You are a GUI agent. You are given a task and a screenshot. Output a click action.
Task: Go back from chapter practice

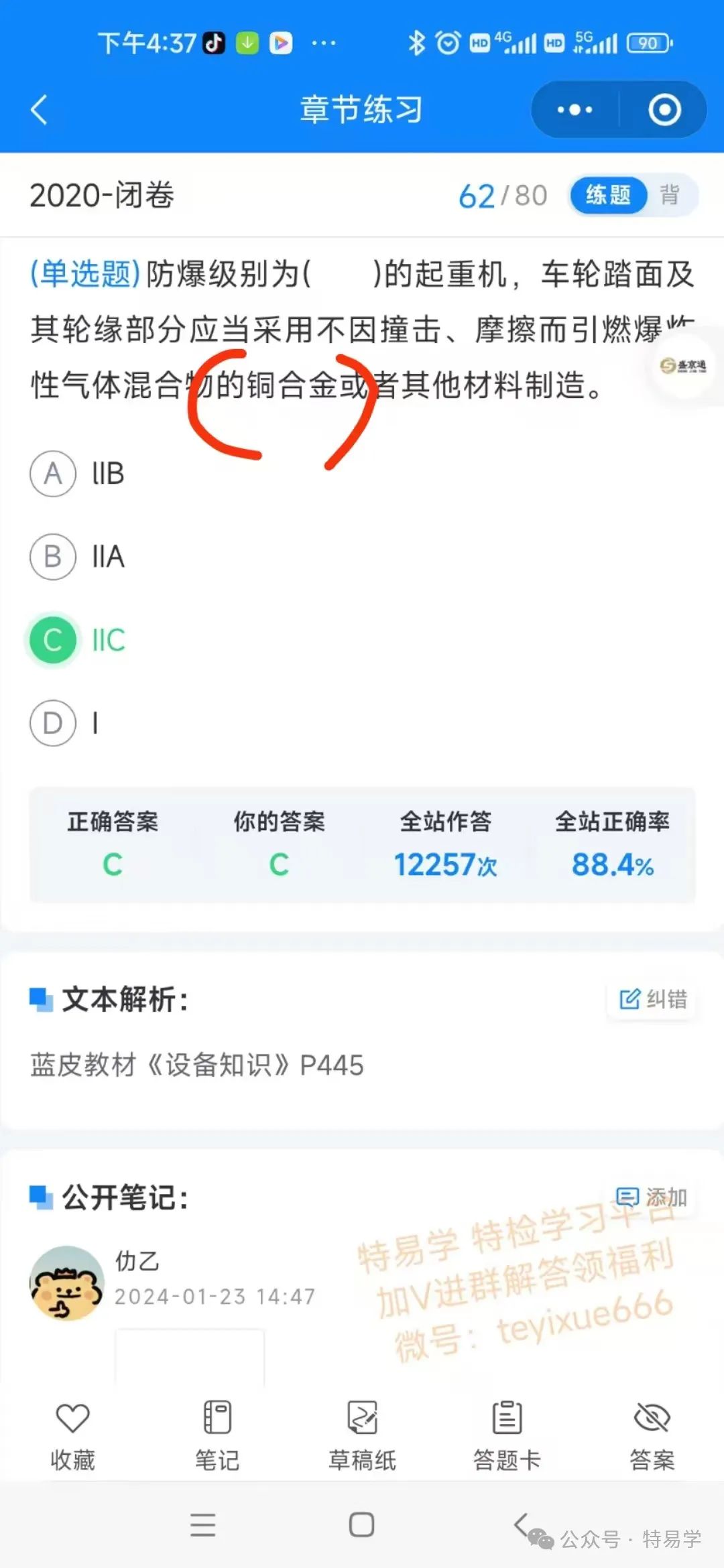point(40,110)
